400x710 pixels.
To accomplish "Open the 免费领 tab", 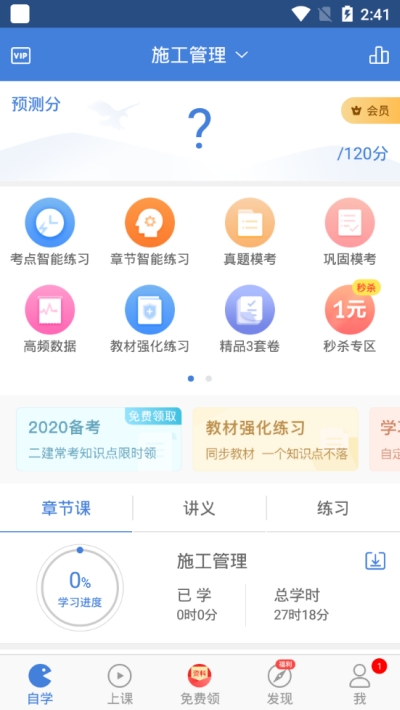I will tap(200, 684).
